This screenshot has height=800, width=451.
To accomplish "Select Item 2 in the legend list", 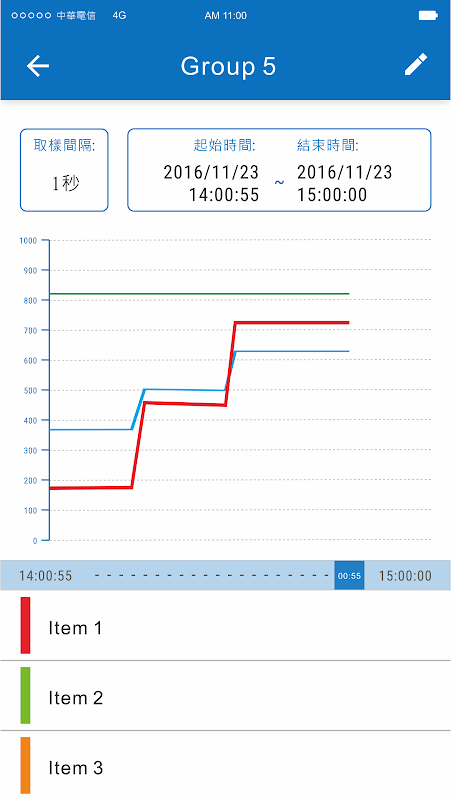I will 226,695.
